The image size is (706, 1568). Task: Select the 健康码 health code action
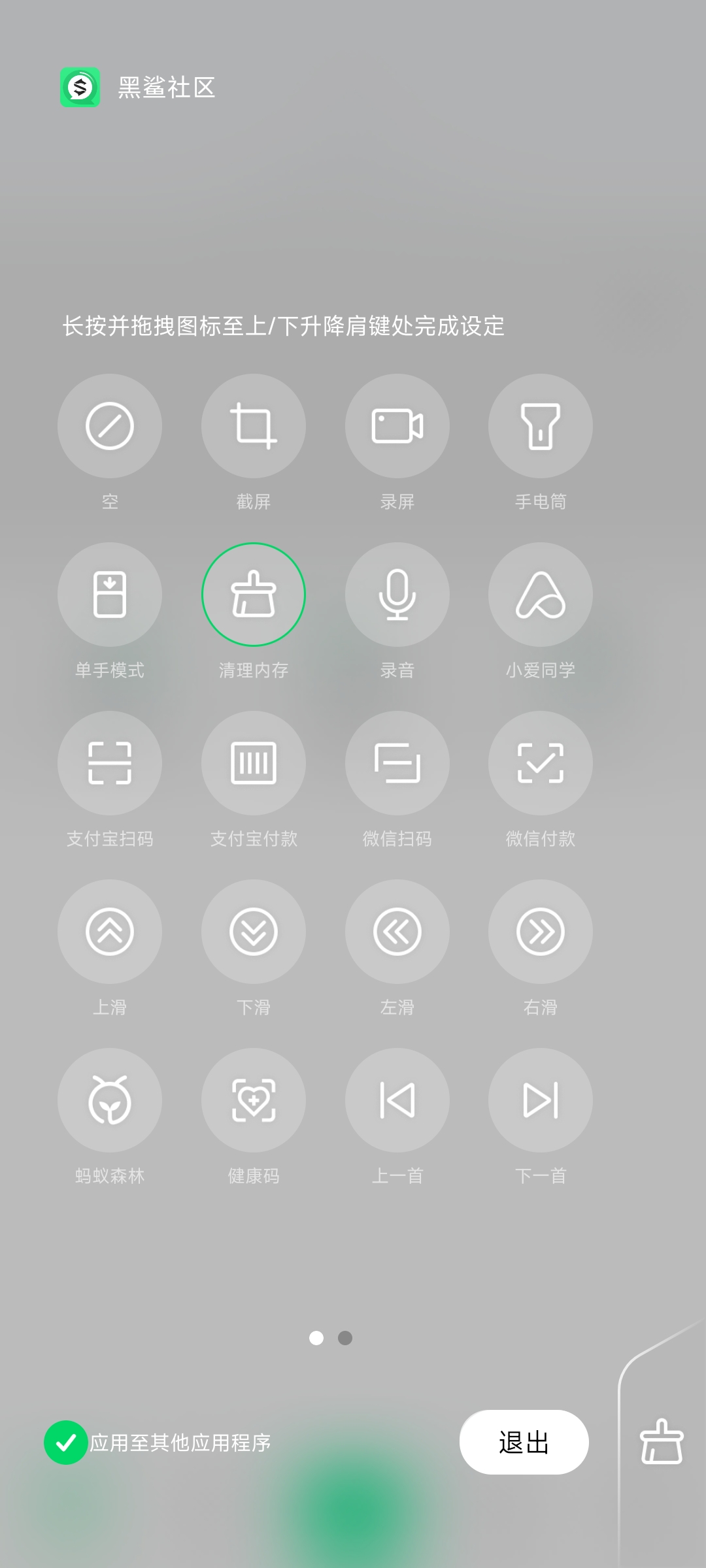pyautogui.click(x=254, y=1100)
